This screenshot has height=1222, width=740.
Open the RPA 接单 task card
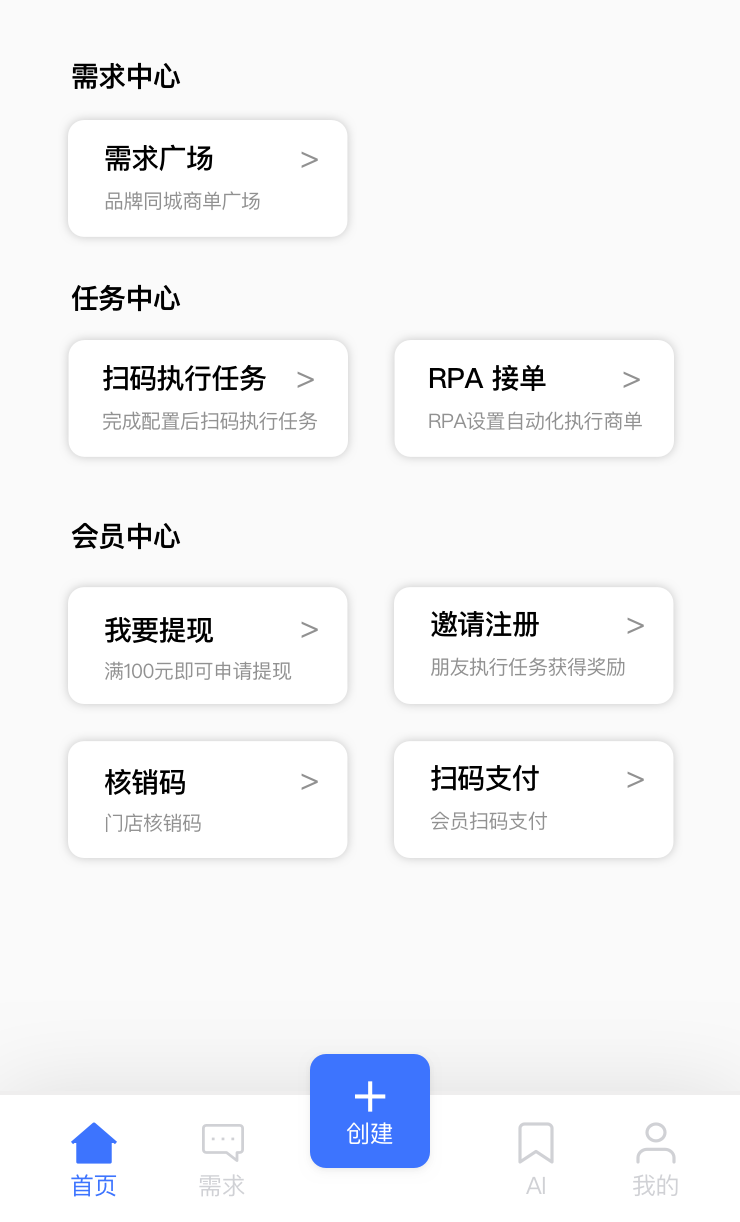point(533,398)
